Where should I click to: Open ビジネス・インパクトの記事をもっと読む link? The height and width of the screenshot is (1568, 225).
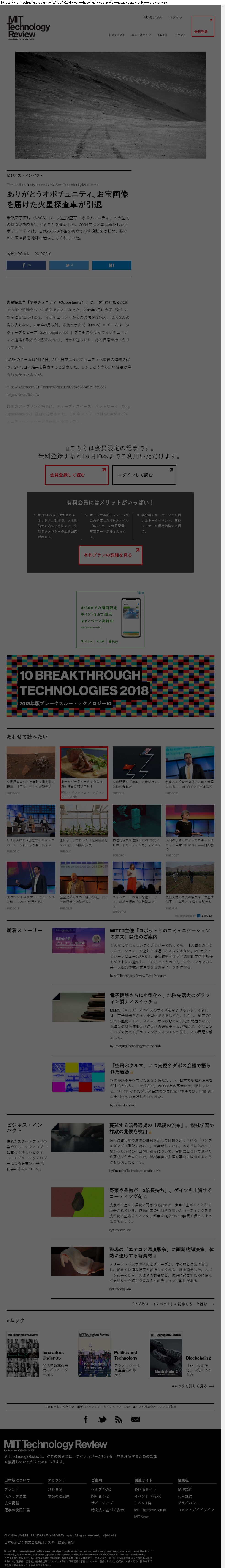click(172, 1304)
